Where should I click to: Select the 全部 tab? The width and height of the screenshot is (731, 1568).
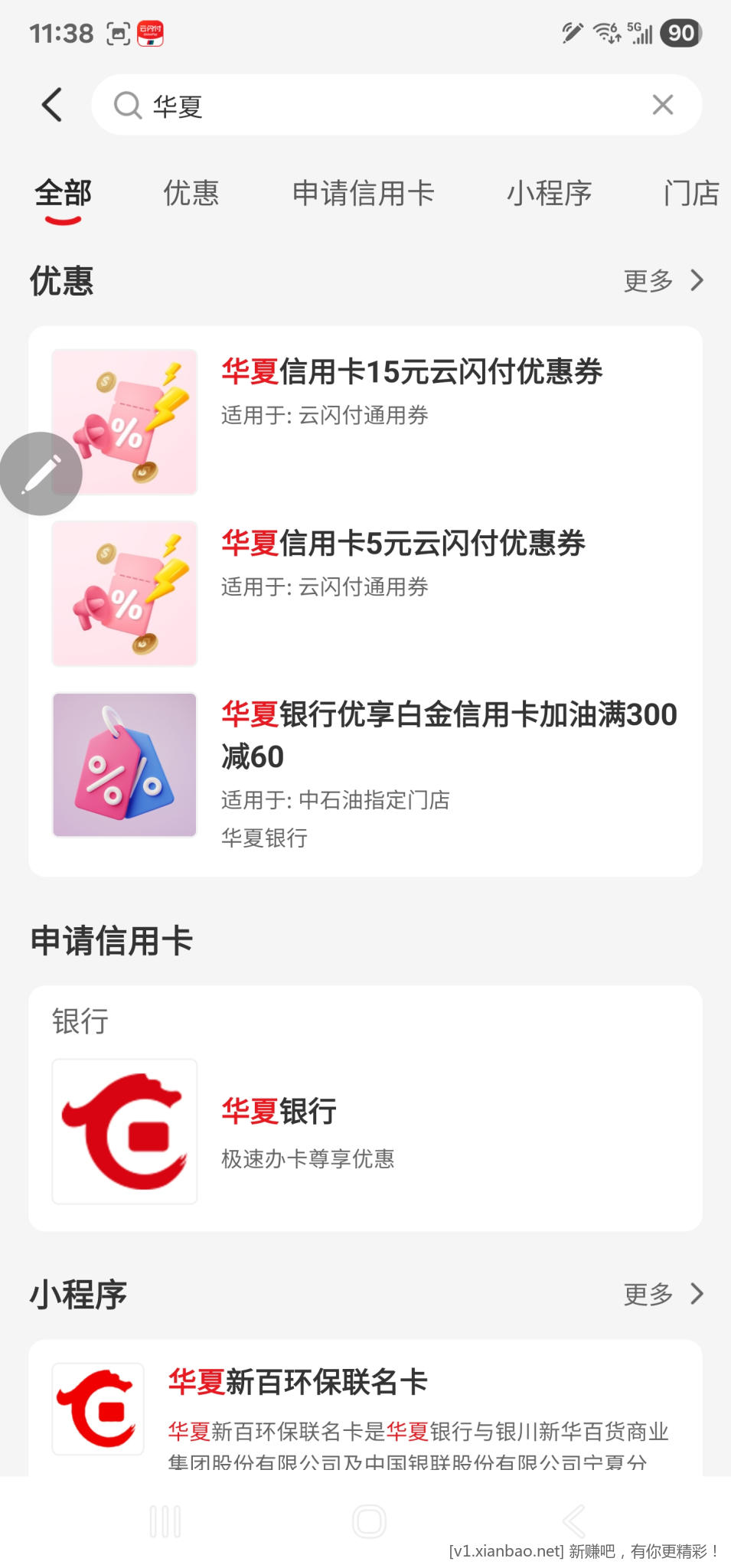pyautogui.click(x=63, y=193)
